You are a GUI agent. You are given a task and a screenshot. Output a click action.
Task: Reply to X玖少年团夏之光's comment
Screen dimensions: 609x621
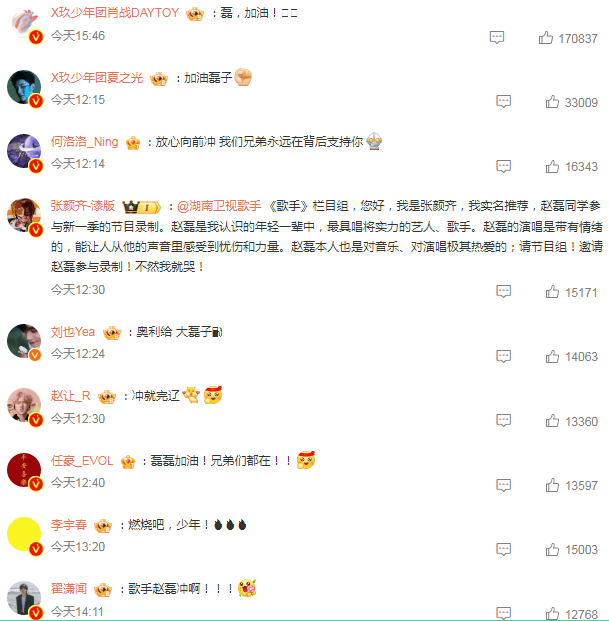[504, 102]
